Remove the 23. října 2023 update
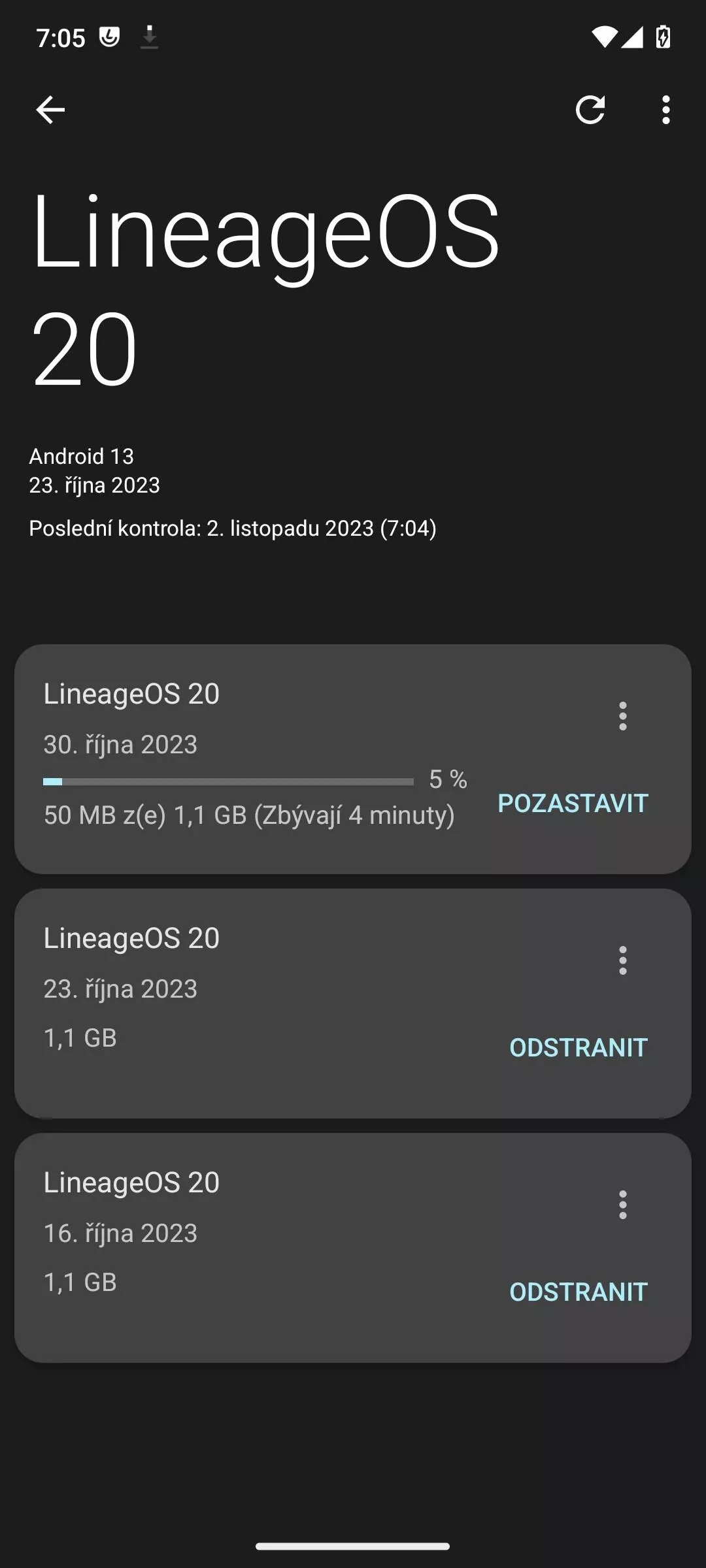The width and height of the screenshot is (706, 1568). (579, 1047)
